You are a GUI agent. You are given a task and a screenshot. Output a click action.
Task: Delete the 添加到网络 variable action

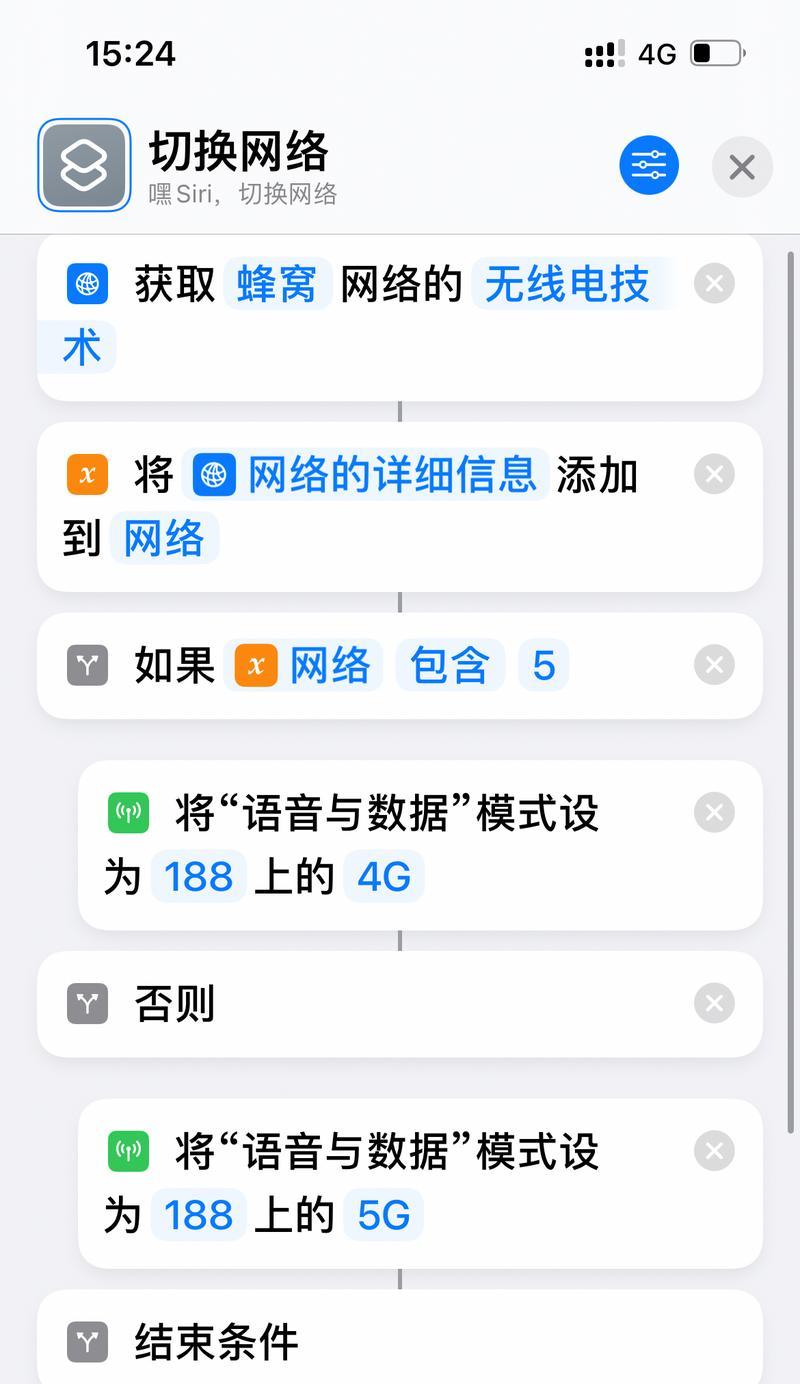(714, 474)
